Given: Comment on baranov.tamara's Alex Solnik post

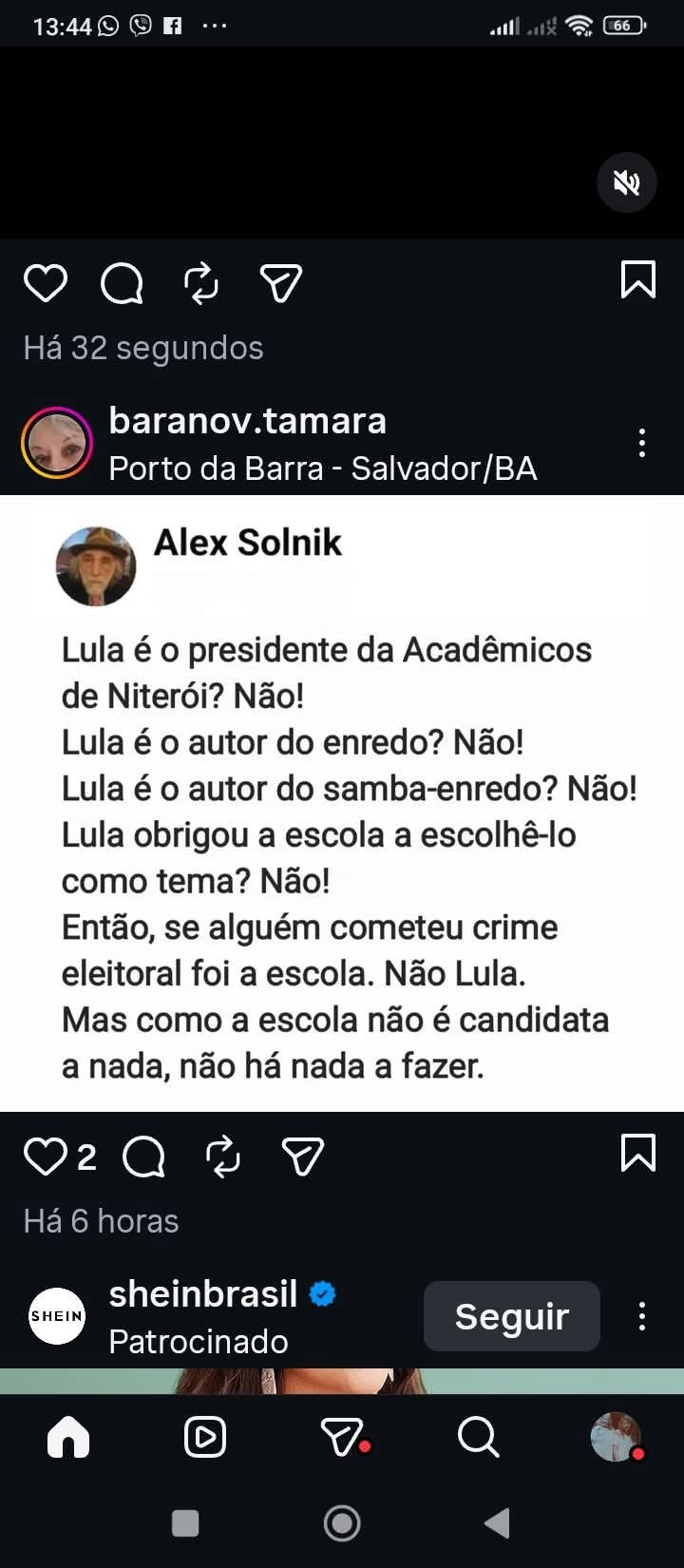Looking at the screenshot, I should tap(143, 1157).
